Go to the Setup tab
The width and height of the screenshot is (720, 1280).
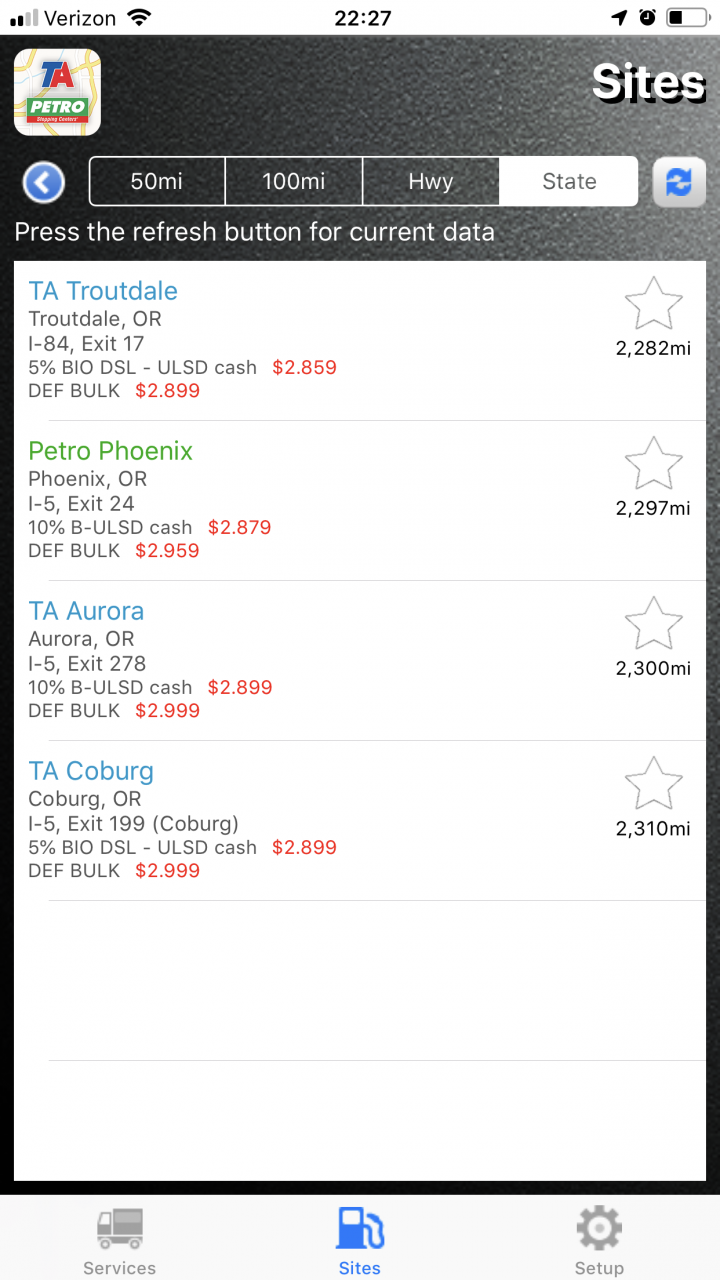(x=599, y=1240)
